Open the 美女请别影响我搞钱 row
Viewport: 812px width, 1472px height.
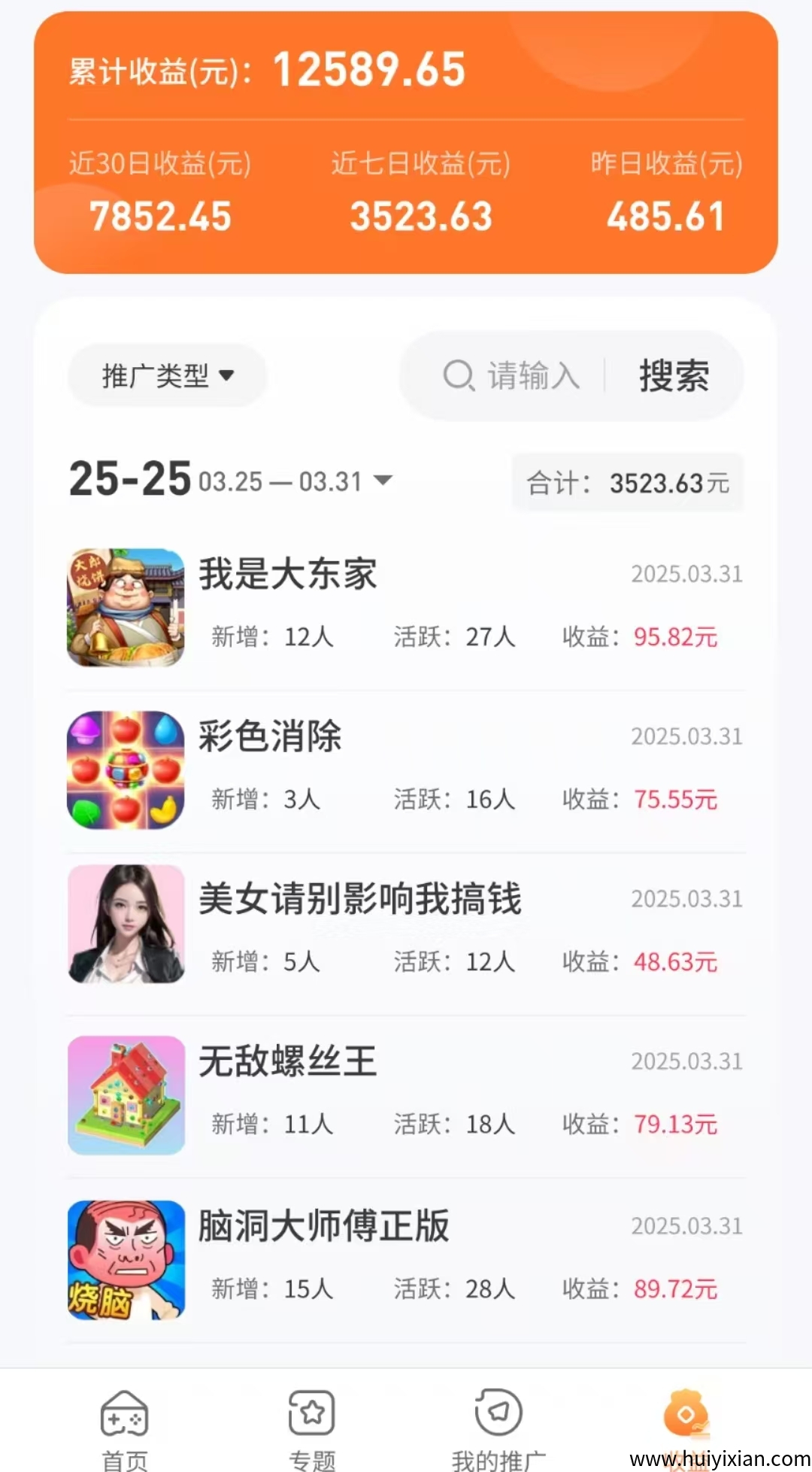tap(406, 933)
